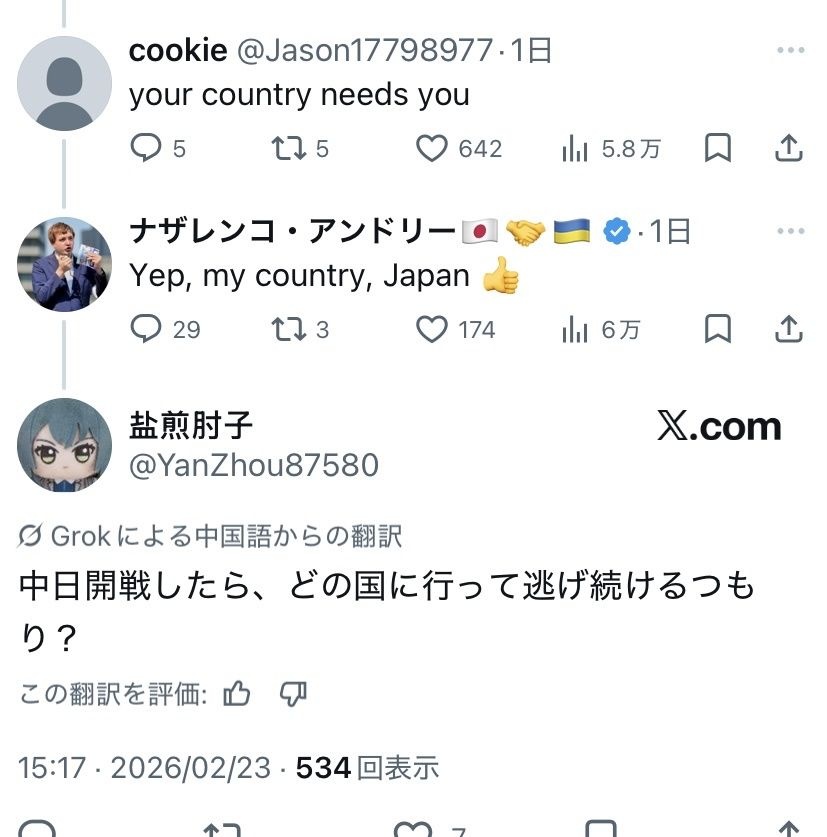Open 盐煎肘子's profile avatar
The image size is (827, 837).
coord(65,445)
